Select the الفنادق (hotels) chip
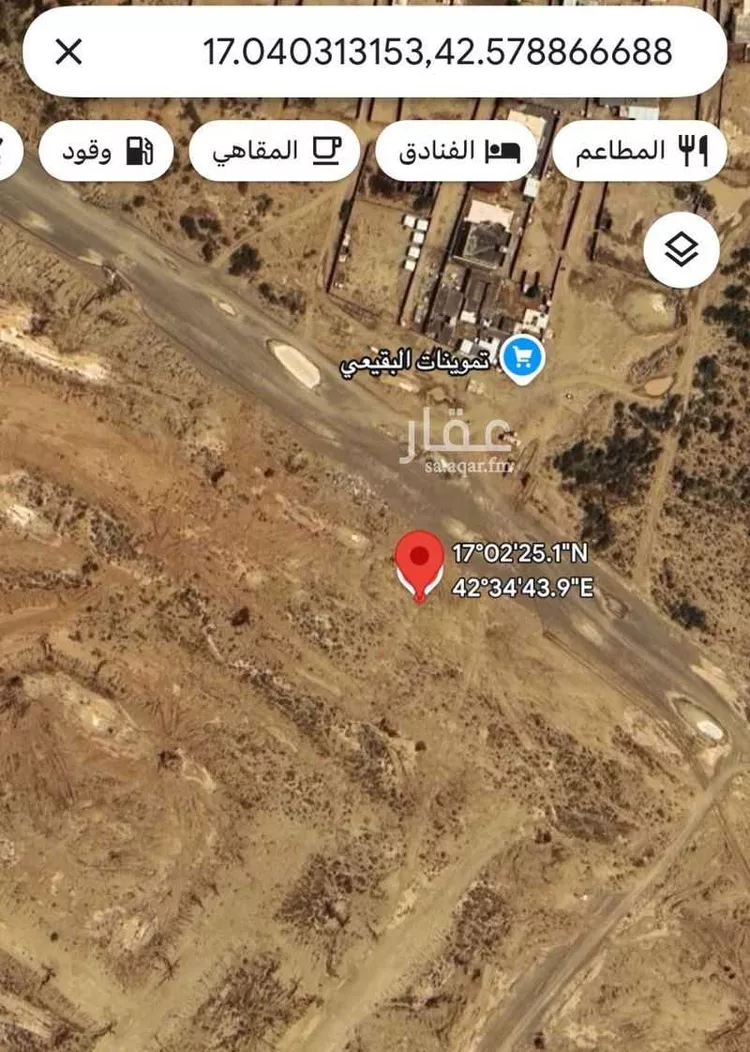Image resolution: width=750 pixels, height=1052 pixels. [x=457, y=151]
